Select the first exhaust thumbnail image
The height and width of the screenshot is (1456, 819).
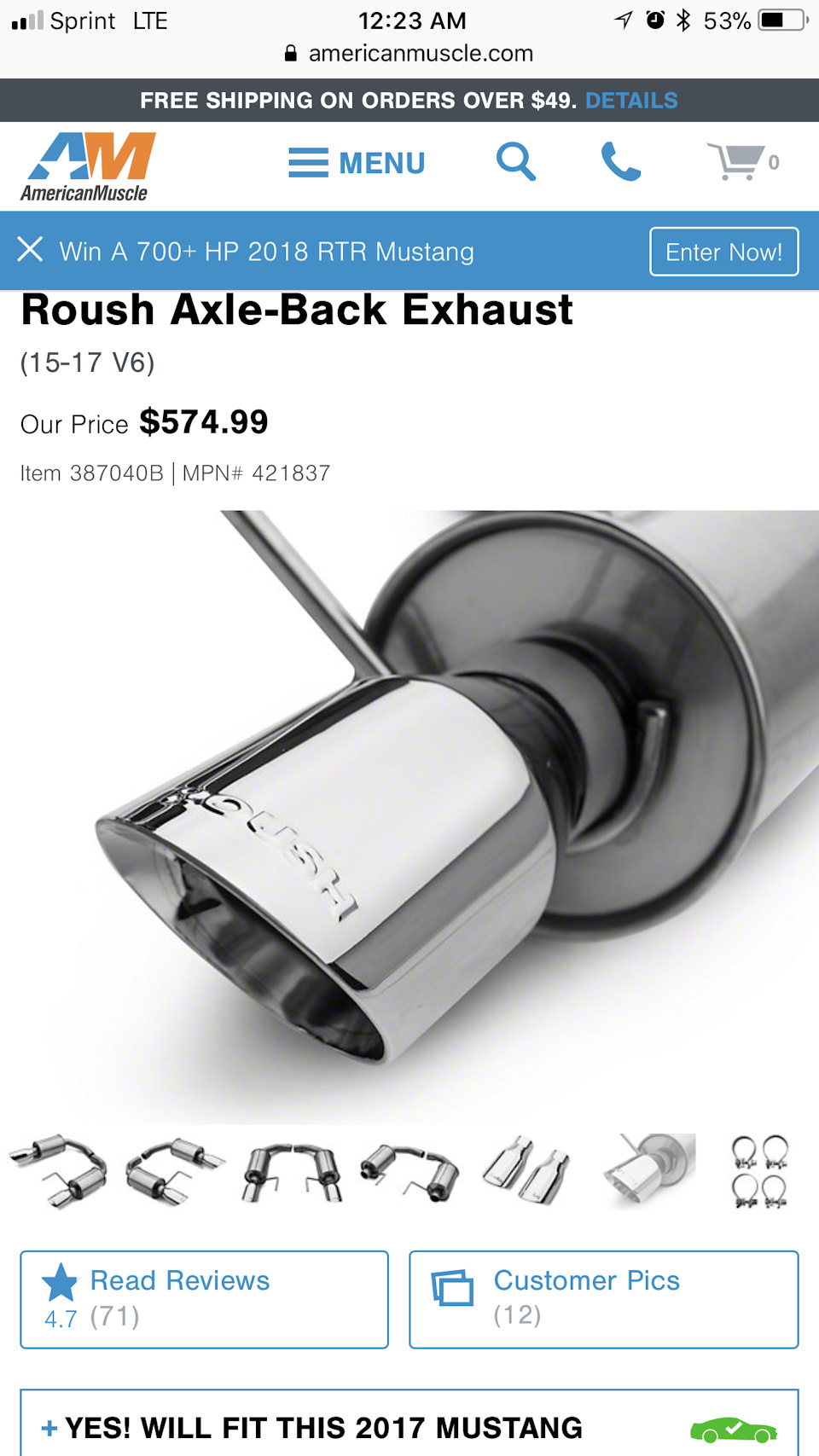tap(59, 1171)
